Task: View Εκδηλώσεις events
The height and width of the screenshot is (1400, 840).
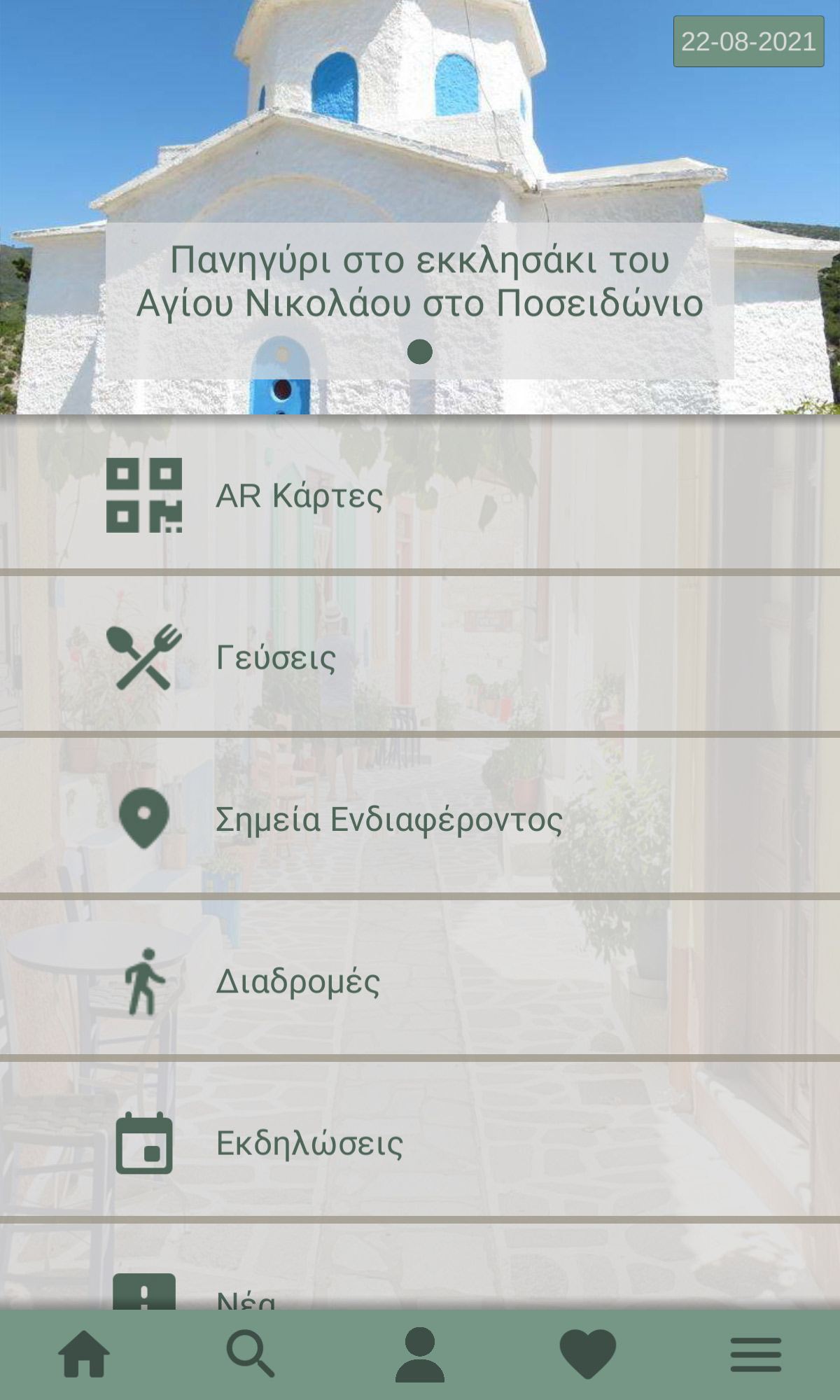Action: (x=420, y=1142)
